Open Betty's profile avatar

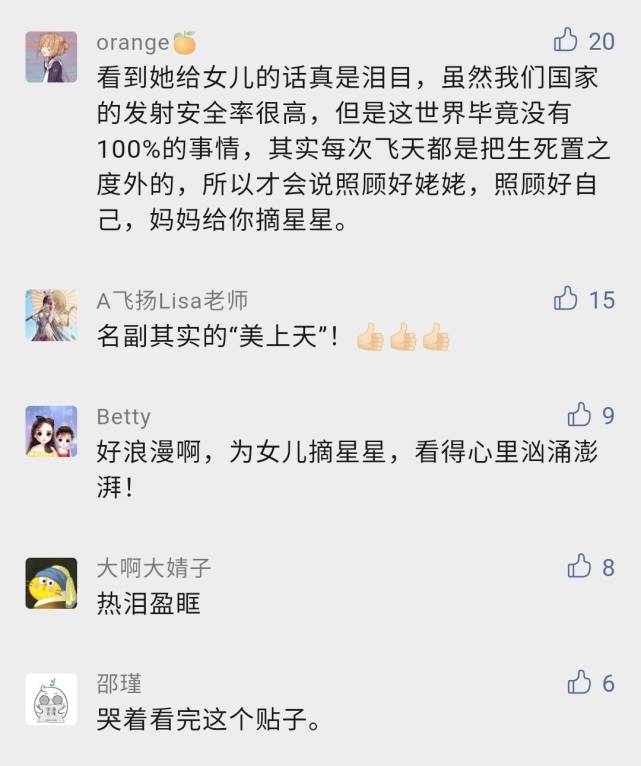51,431
